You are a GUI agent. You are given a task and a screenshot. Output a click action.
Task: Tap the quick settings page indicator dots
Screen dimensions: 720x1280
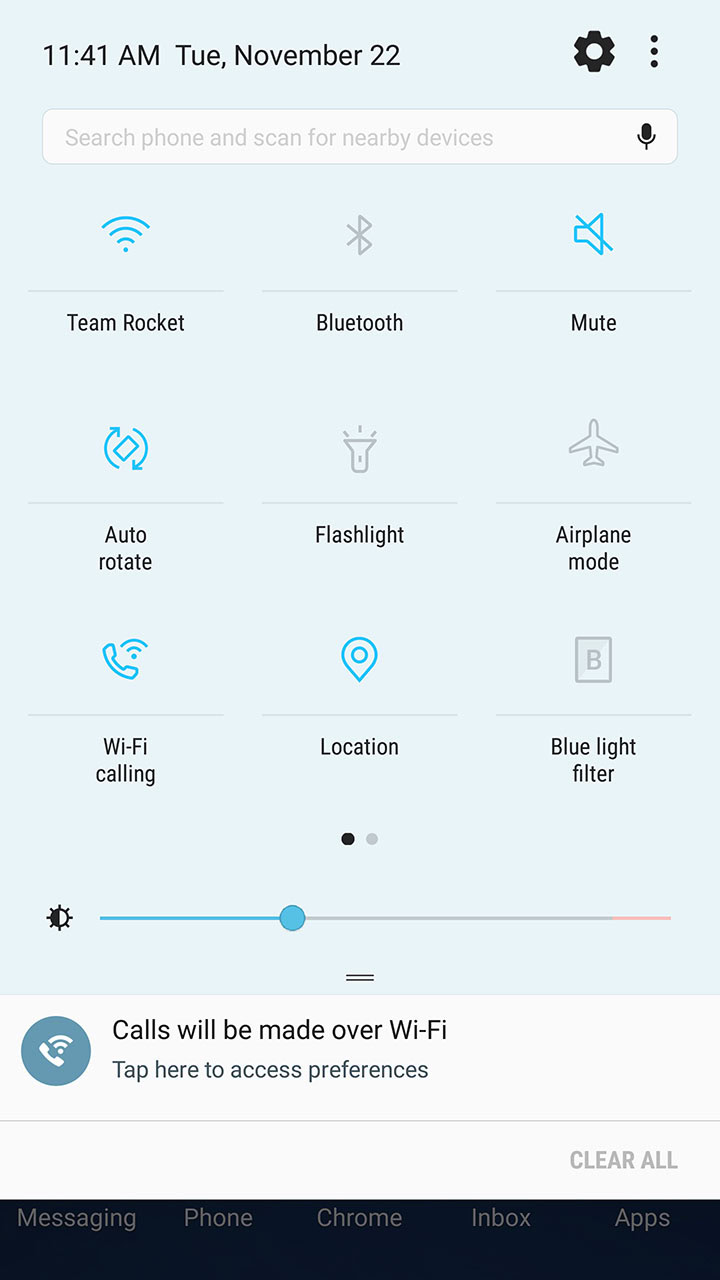[359, 839]
